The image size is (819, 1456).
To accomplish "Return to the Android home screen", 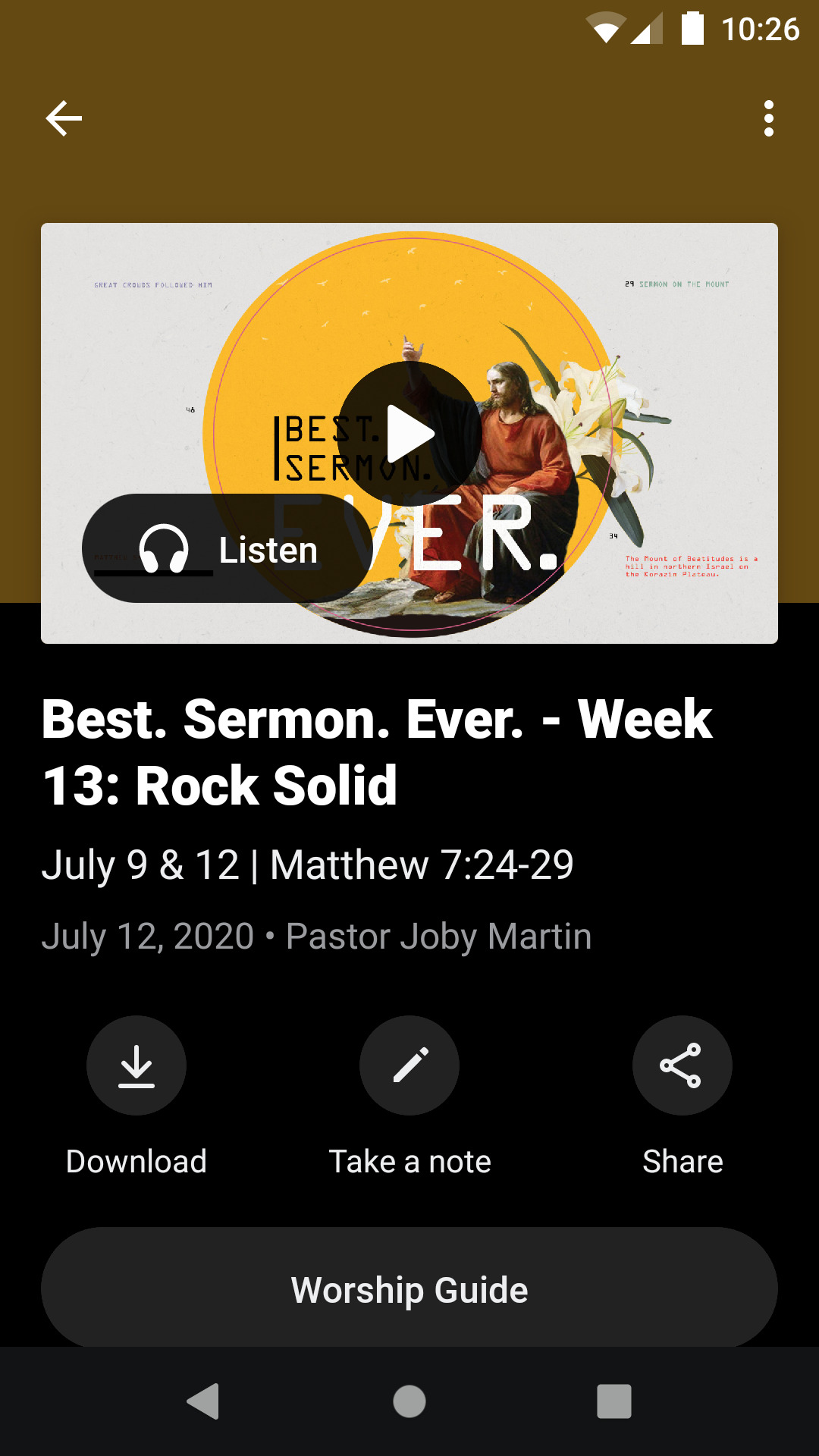I will tap(409, 1401).
